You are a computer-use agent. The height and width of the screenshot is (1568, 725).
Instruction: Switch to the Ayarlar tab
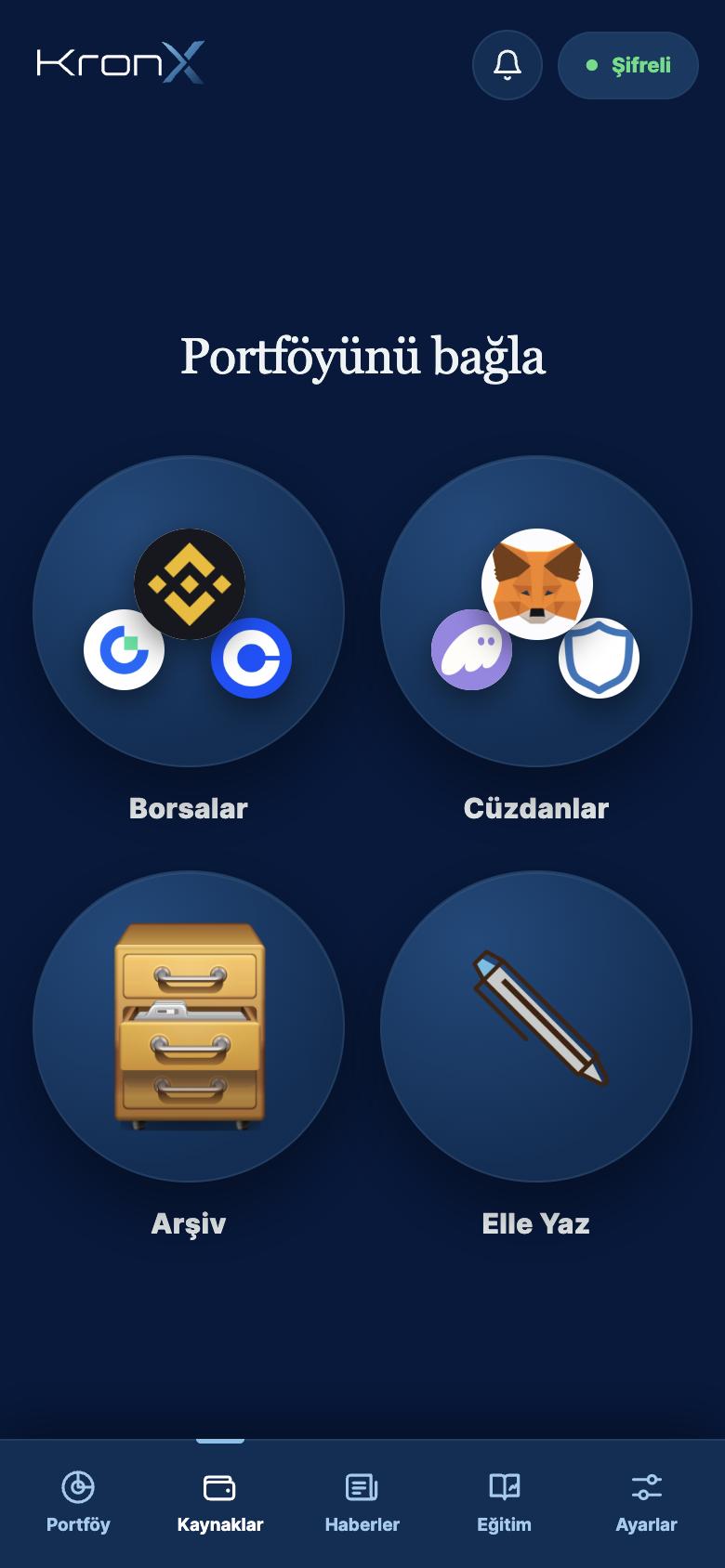click(647, 1502)
